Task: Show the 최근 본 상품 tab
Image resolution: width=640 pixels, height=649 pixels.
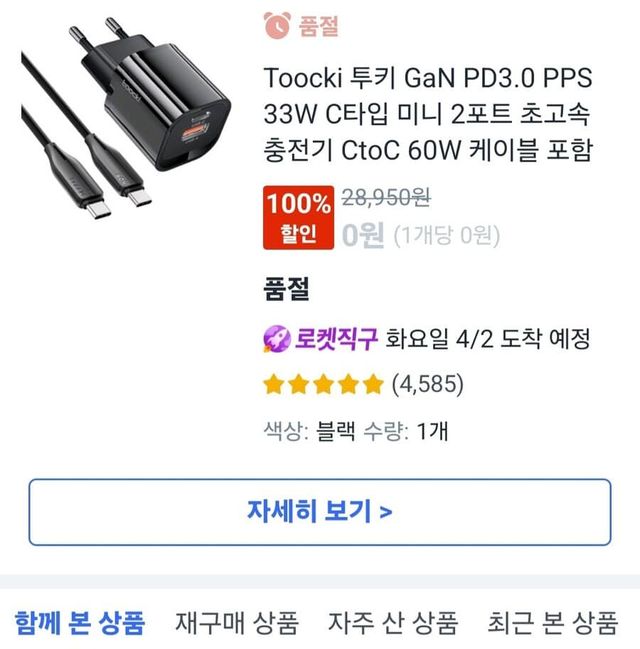Action: pyautogui.click(x=552, y=623)
